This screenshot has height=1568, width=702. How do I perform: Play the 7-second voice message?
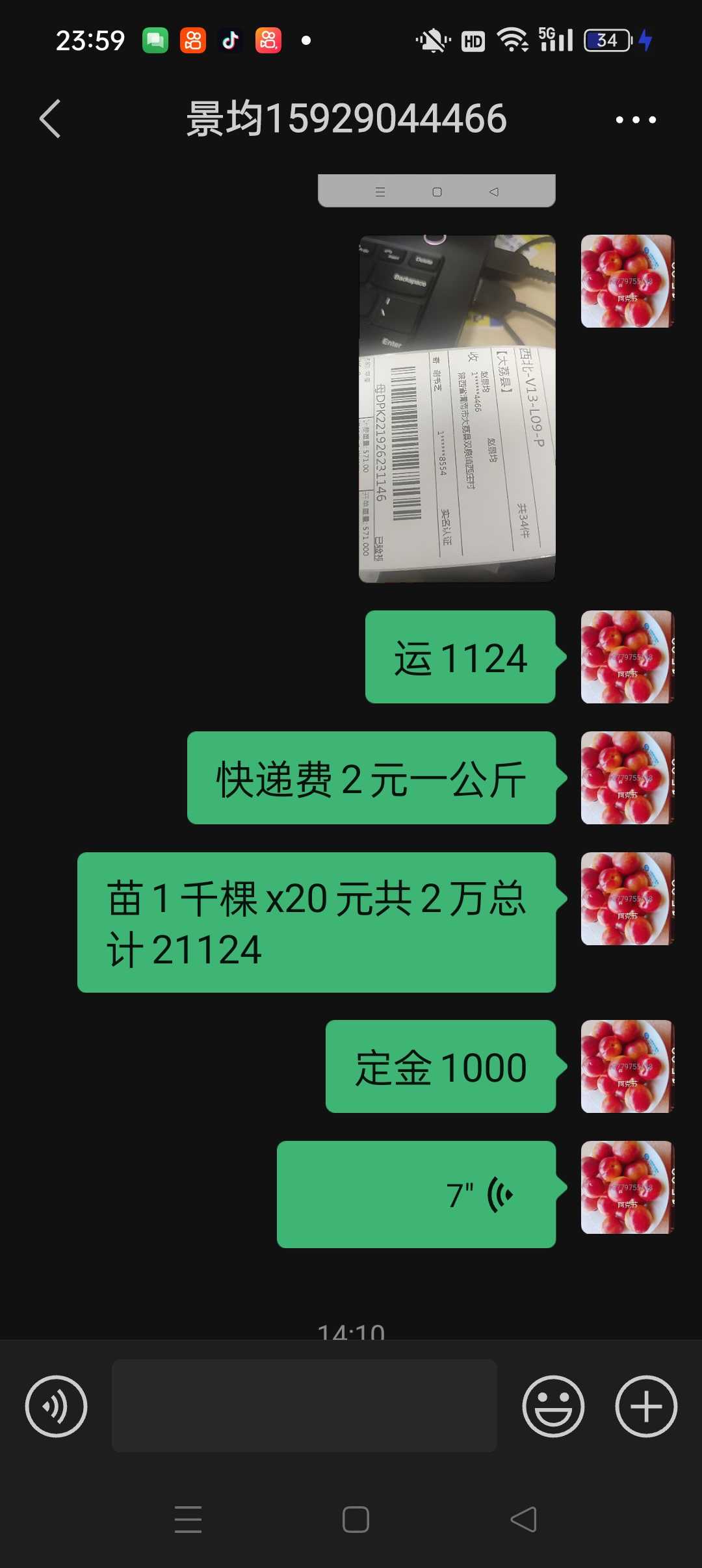[x=416, y=1194]
